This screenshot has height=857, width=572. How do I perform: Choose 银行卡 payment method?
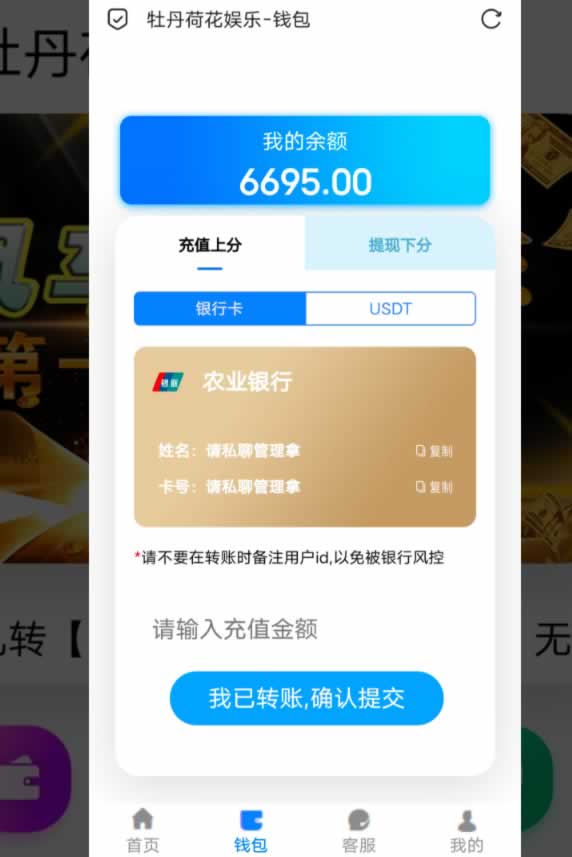[x=220, y=308]
